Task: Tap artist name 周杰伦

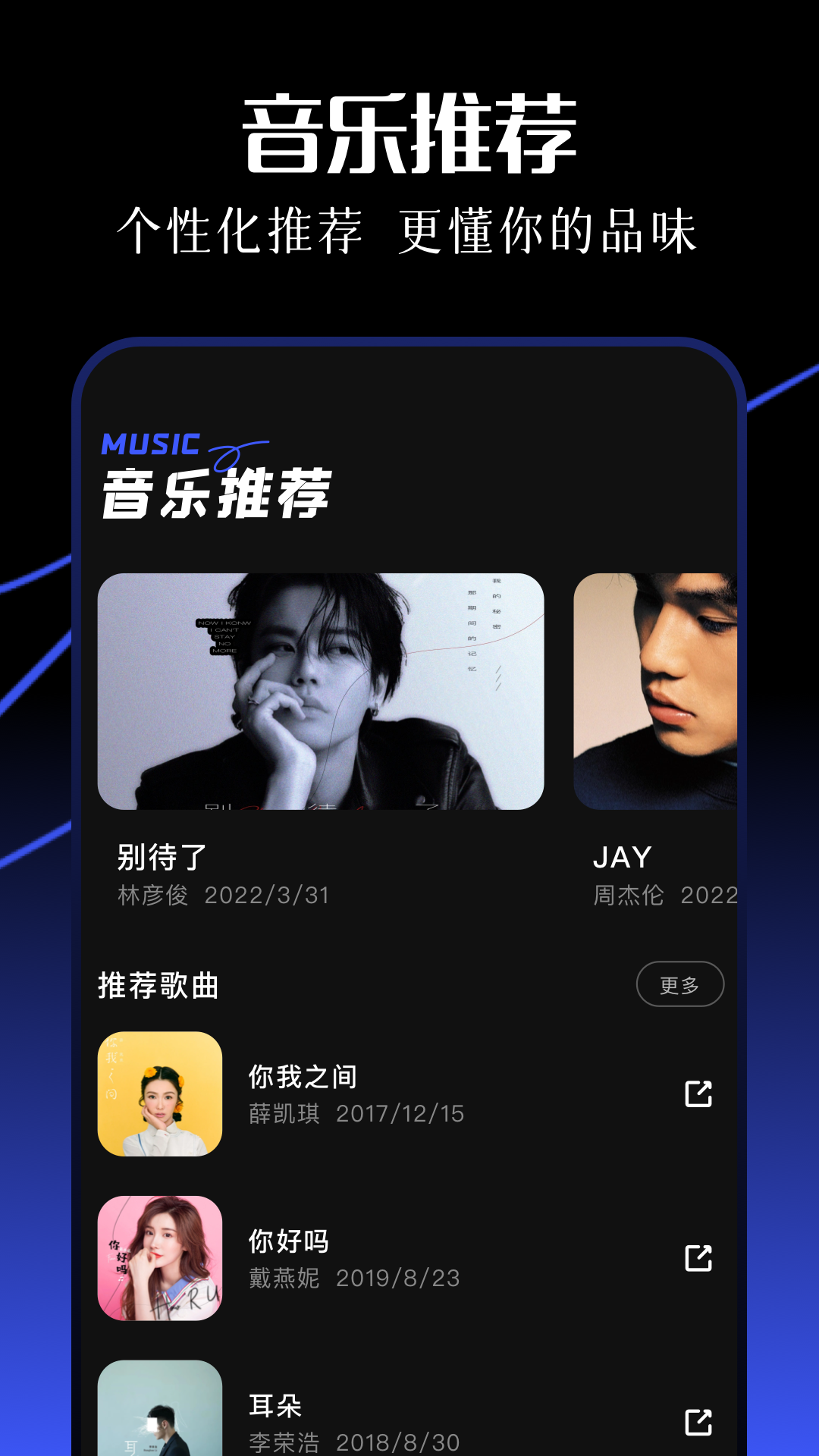Action: point(629,895)
